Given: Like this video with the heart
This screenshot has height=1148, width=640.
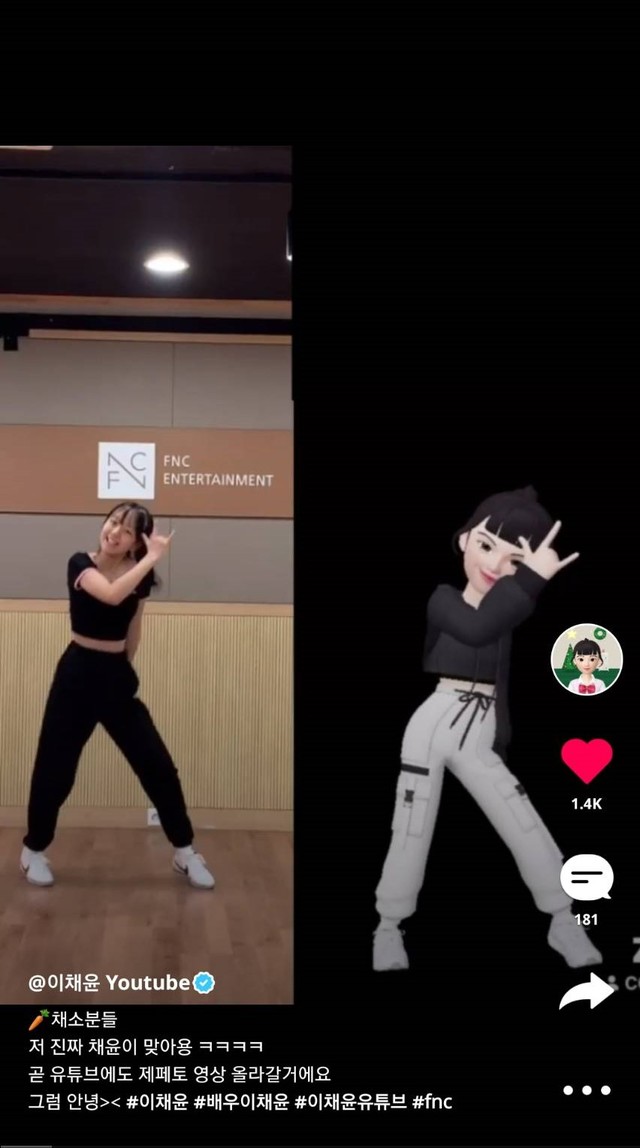Looking at the screenshot, I should (x=587, y=761).
